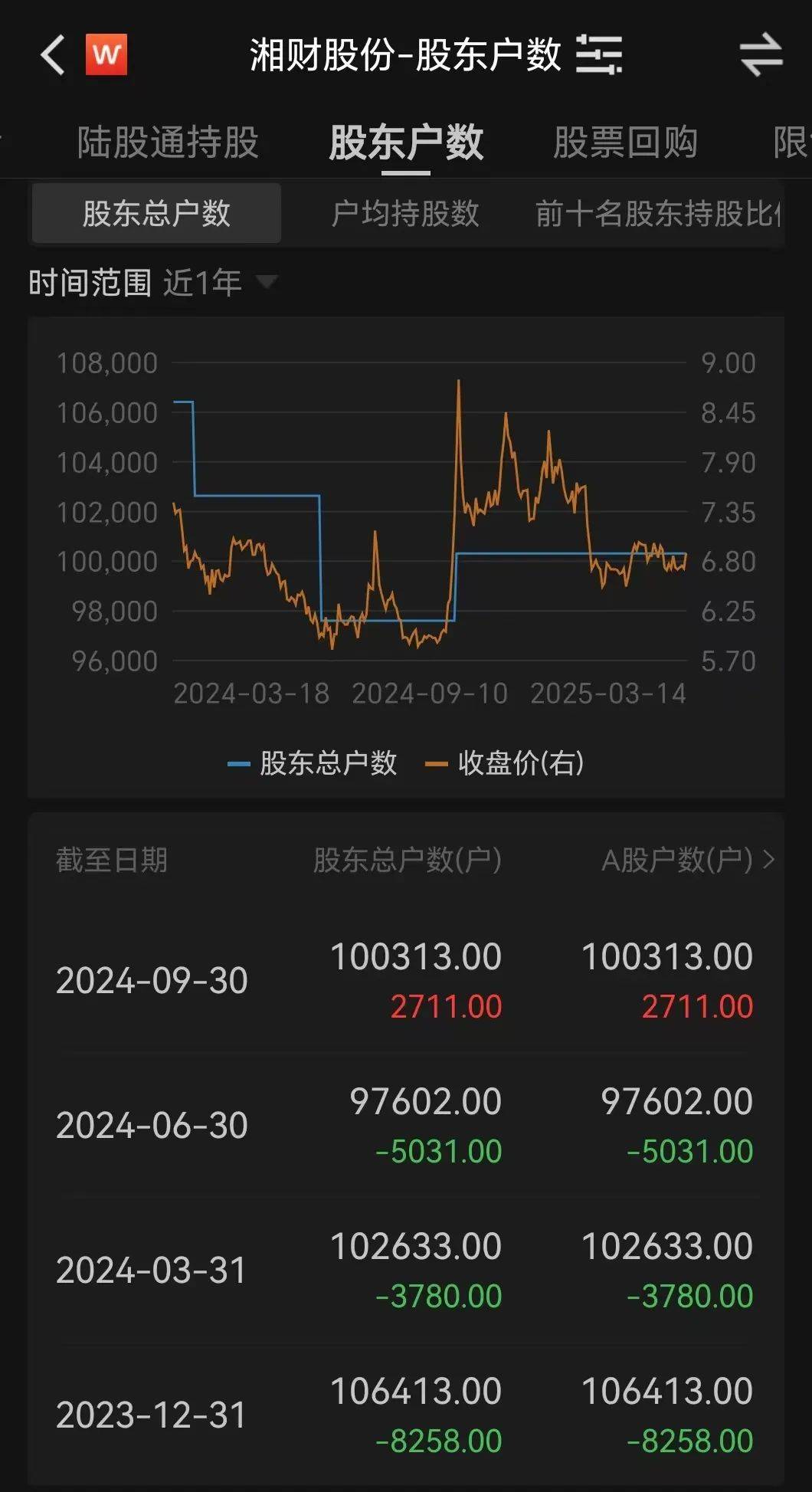Image resolution: width=812 pixels, height=1492 pixels.
Task: Open the Wind app logo icon
Action: (107, 54)
